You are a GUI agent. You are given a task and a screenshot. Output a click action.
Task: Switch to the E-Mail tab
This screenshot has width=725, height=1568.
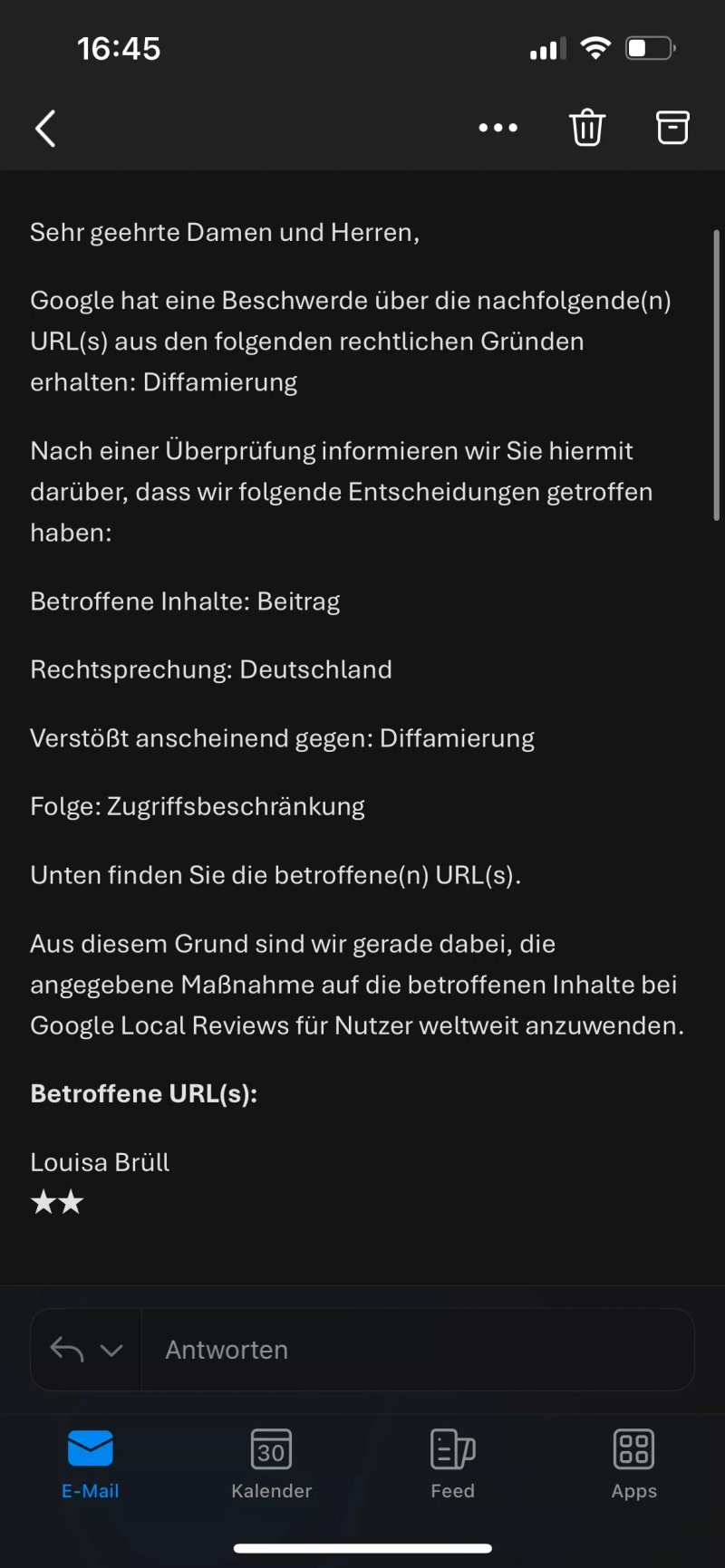(91, 1465)
